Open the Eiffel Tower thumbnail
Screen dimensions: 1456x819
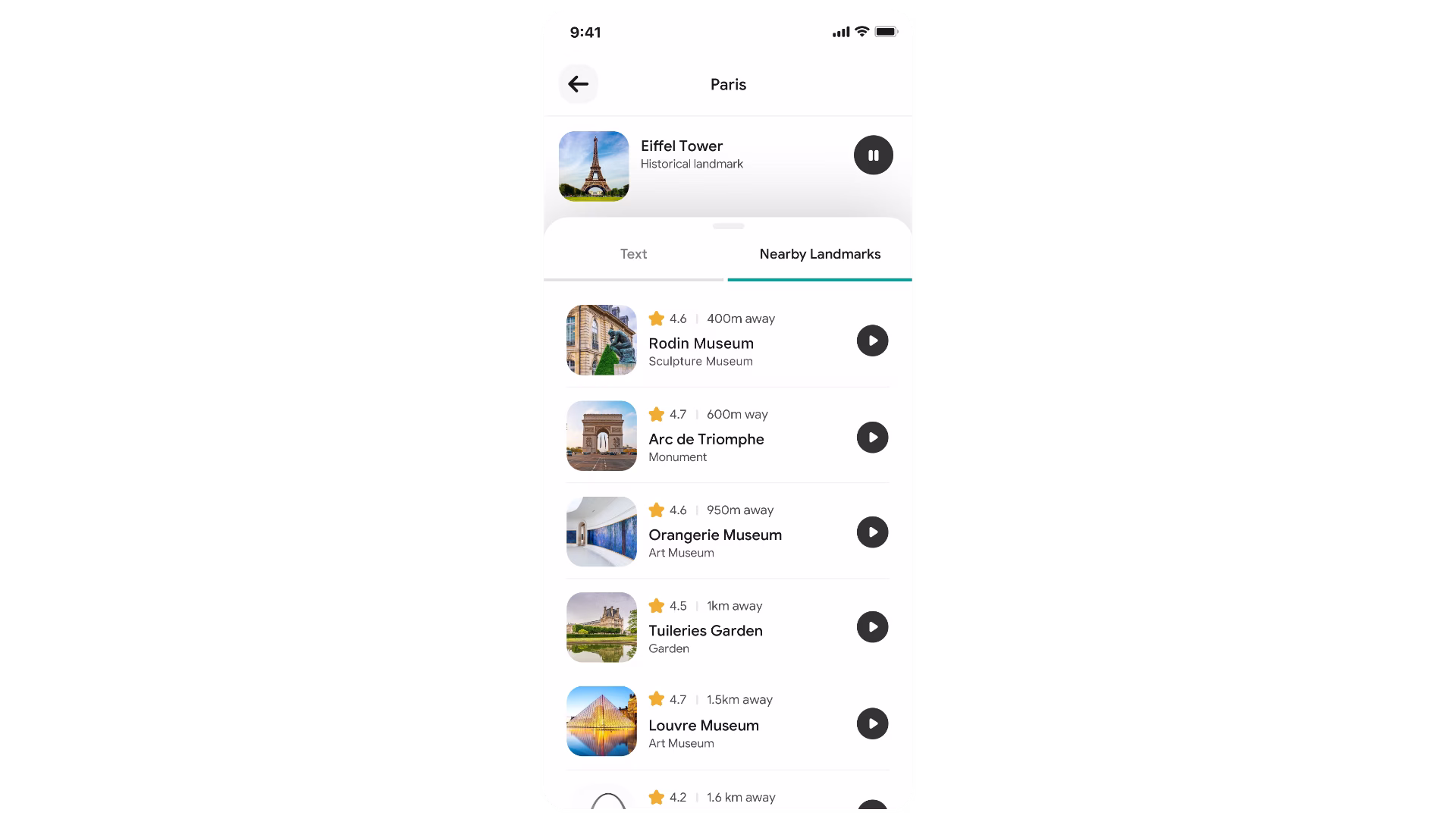594,166
